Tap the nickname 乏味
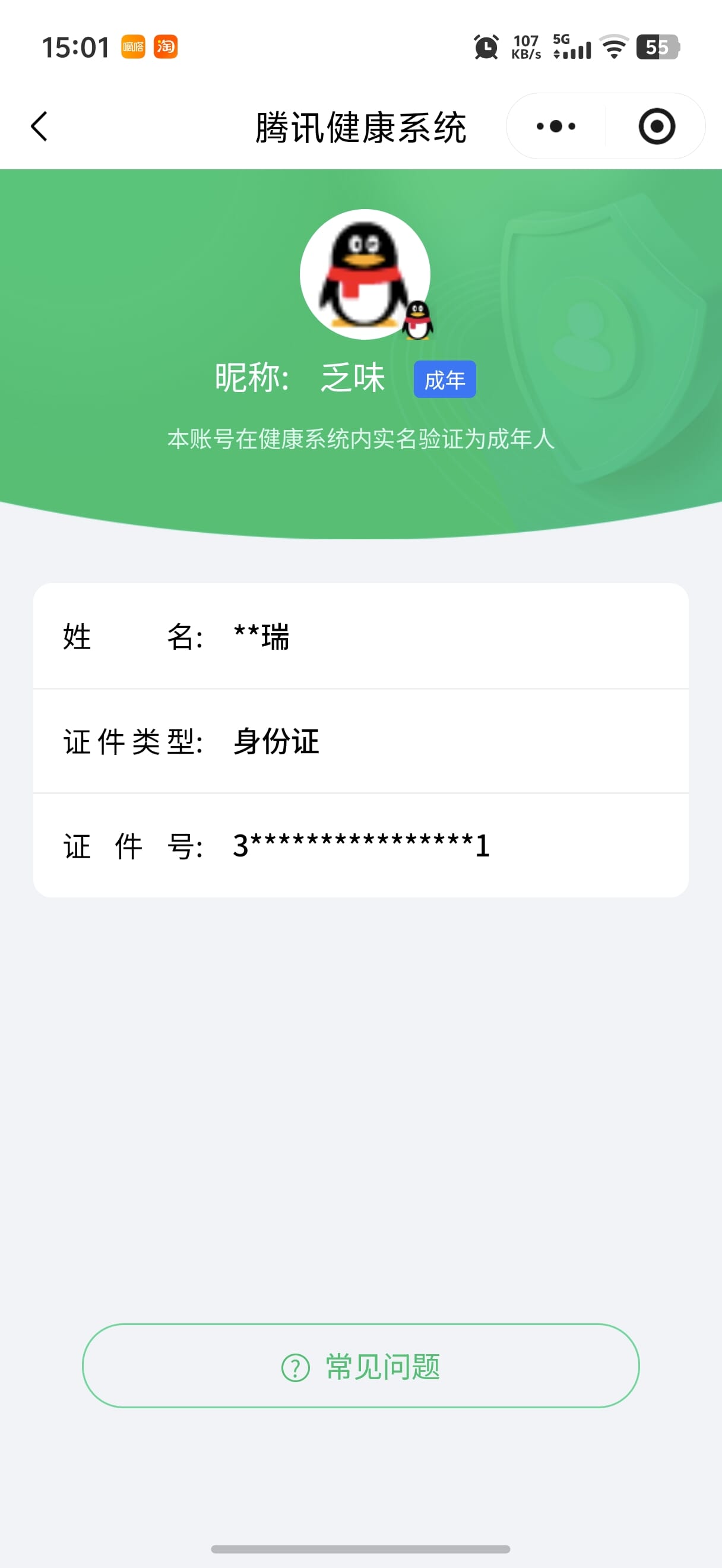 pyautogui.click(x=351, y=377)
